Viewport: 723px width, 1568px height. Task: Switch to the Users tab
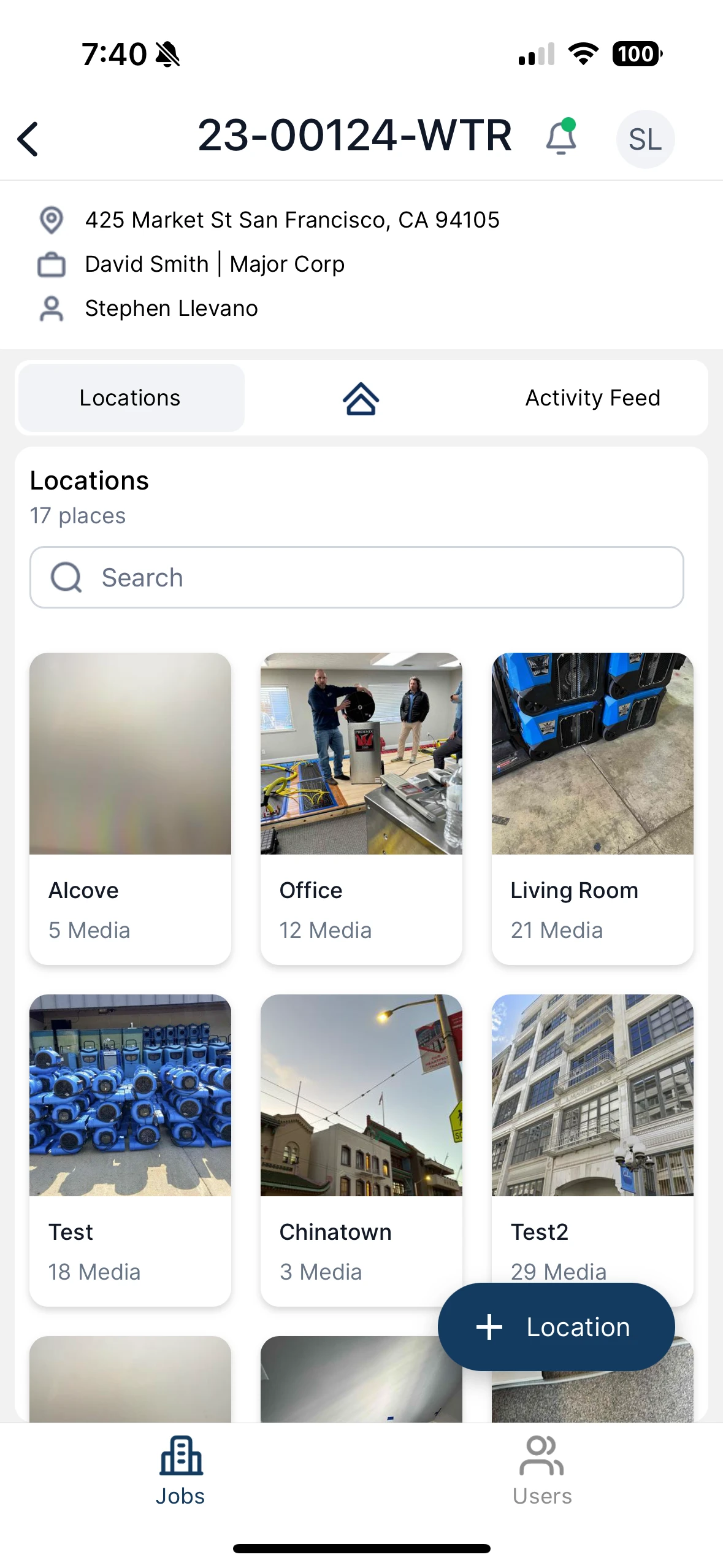[x=542, y=1470]
